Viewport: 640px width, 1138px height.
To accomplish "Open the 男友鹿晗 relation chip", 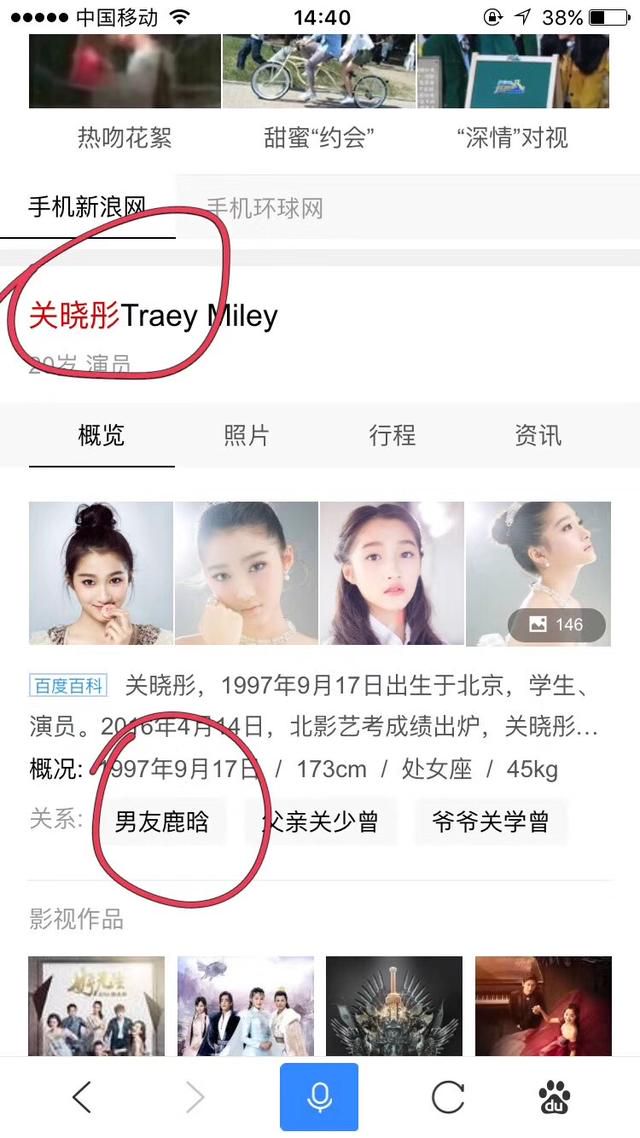I will [161, 822].
